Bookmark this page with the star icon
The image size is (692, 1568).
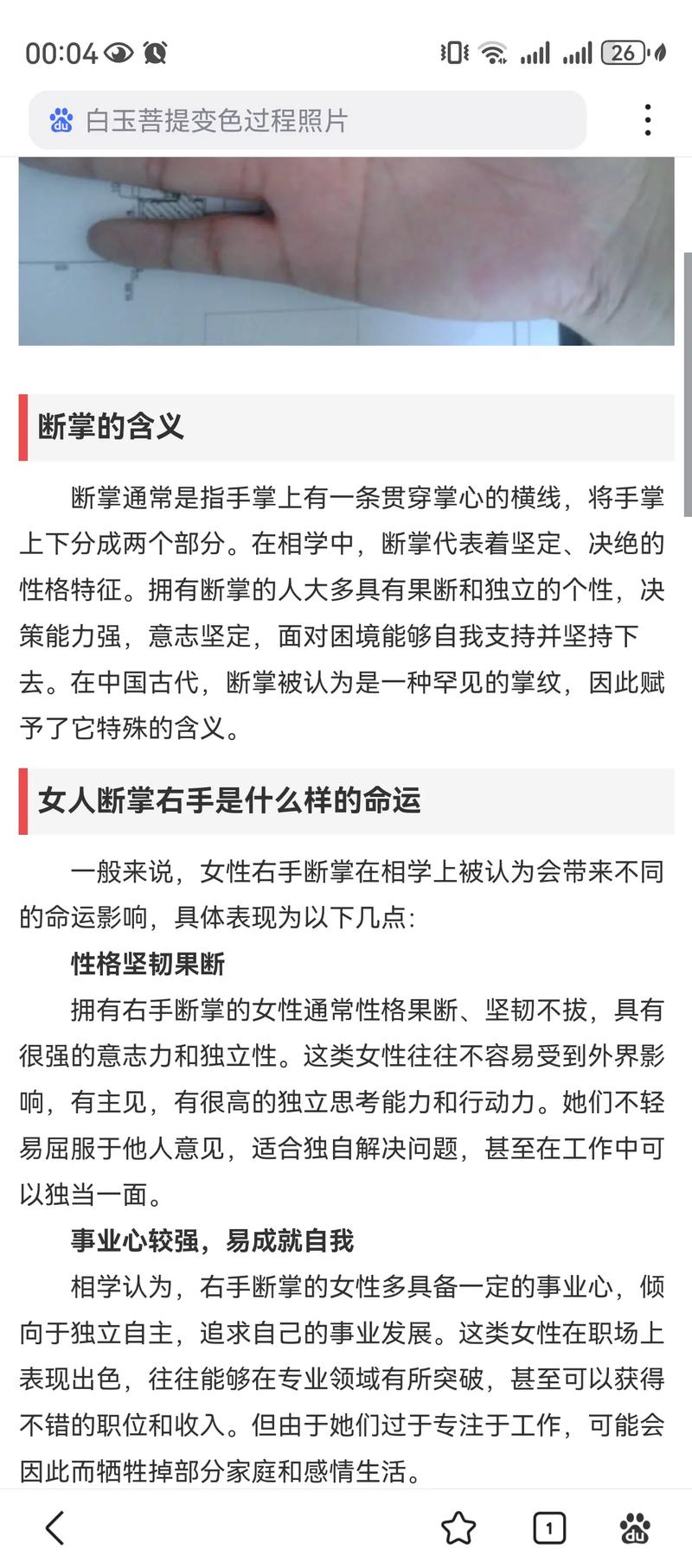458,1528
